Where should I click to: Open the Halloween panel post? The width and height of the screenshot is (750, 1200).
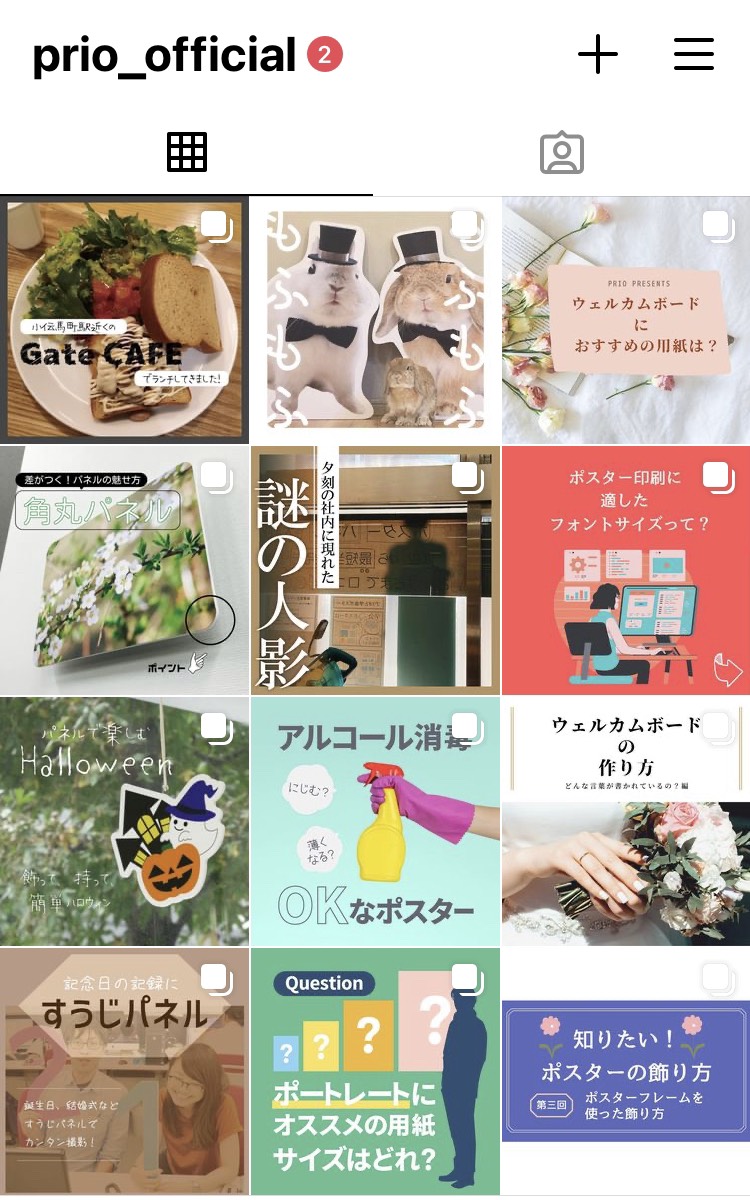coord(125,821)
